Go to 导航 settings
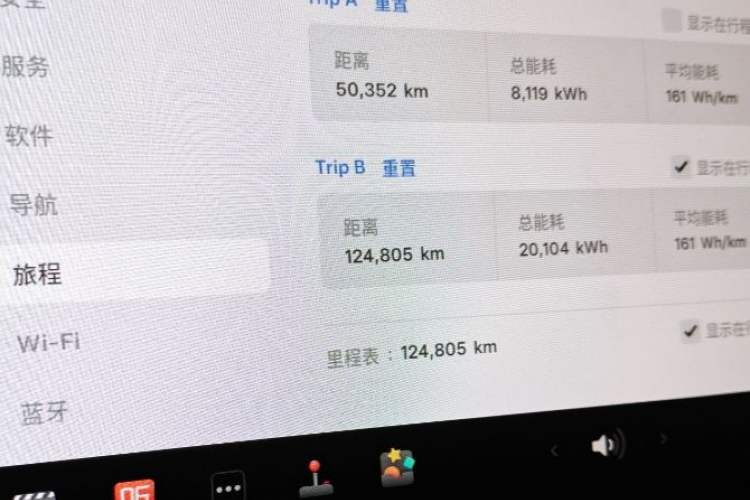Screen dimensions: 750x500 click(x=33, y=205)
